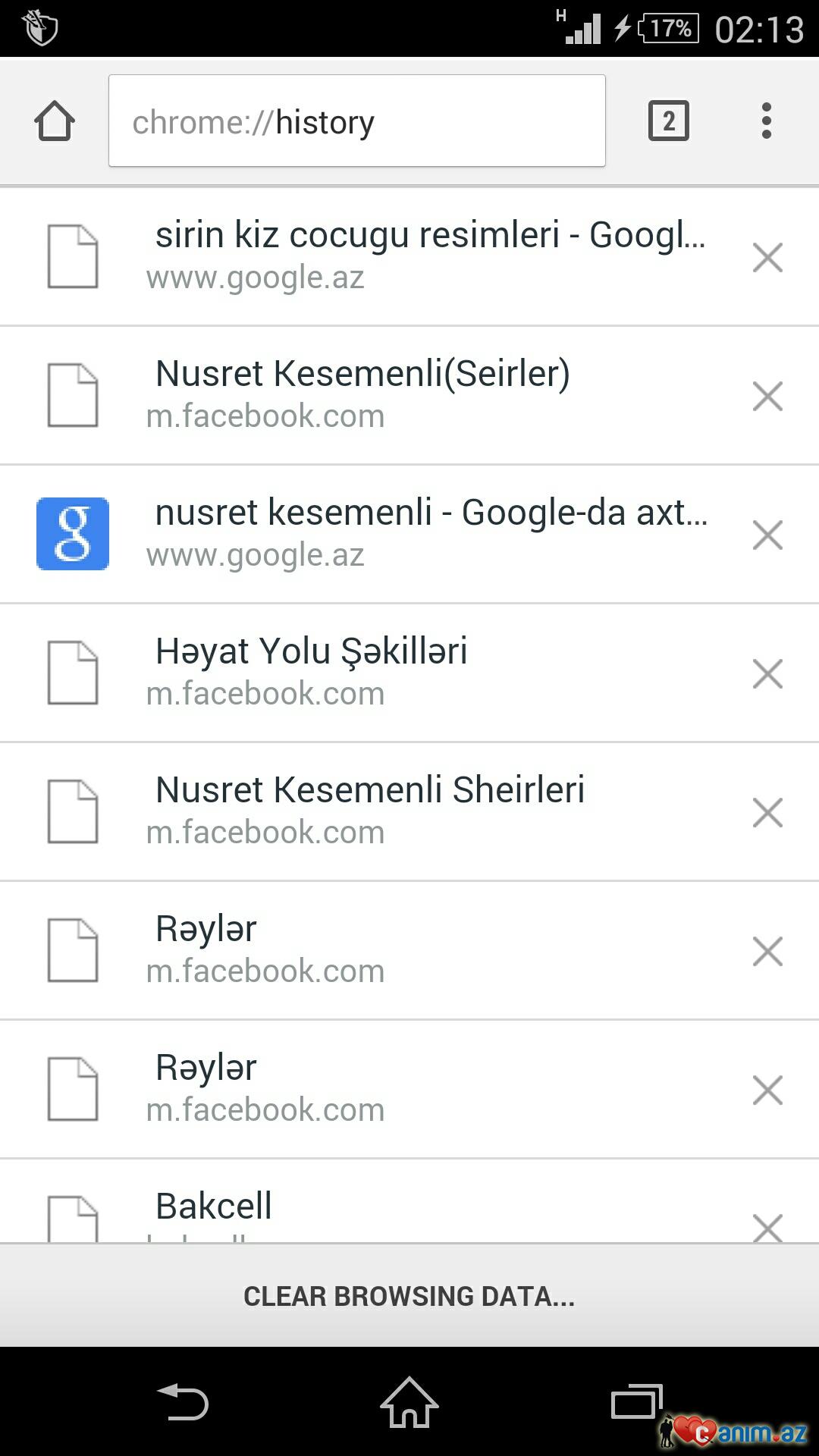Image resolution: width=819 pixels, height=1456 pixels.
Task: Tap CLEAR BROWSING DATA...
Action: click(x=409, y=1296)
